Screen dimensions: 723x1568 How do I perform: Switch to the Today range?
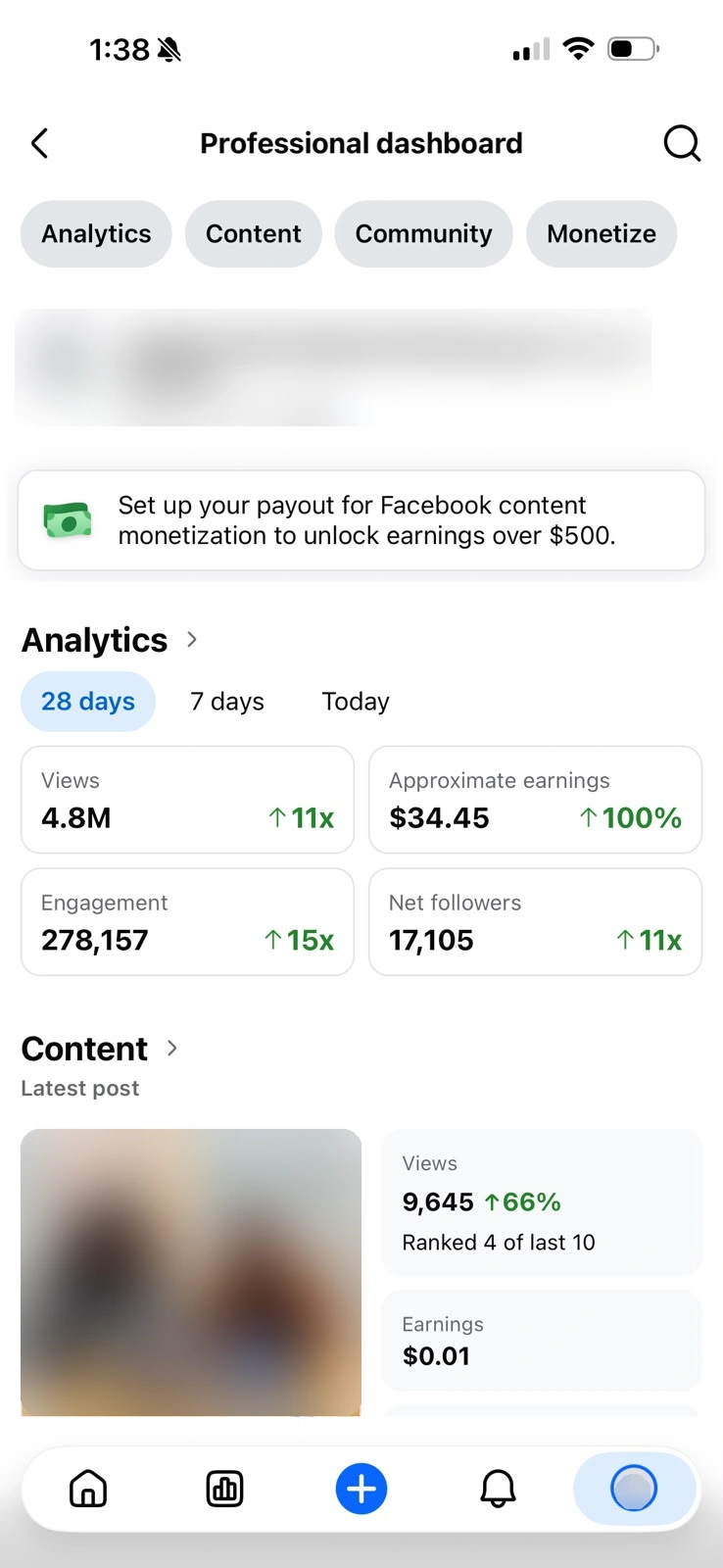click(x=356, y=702)
